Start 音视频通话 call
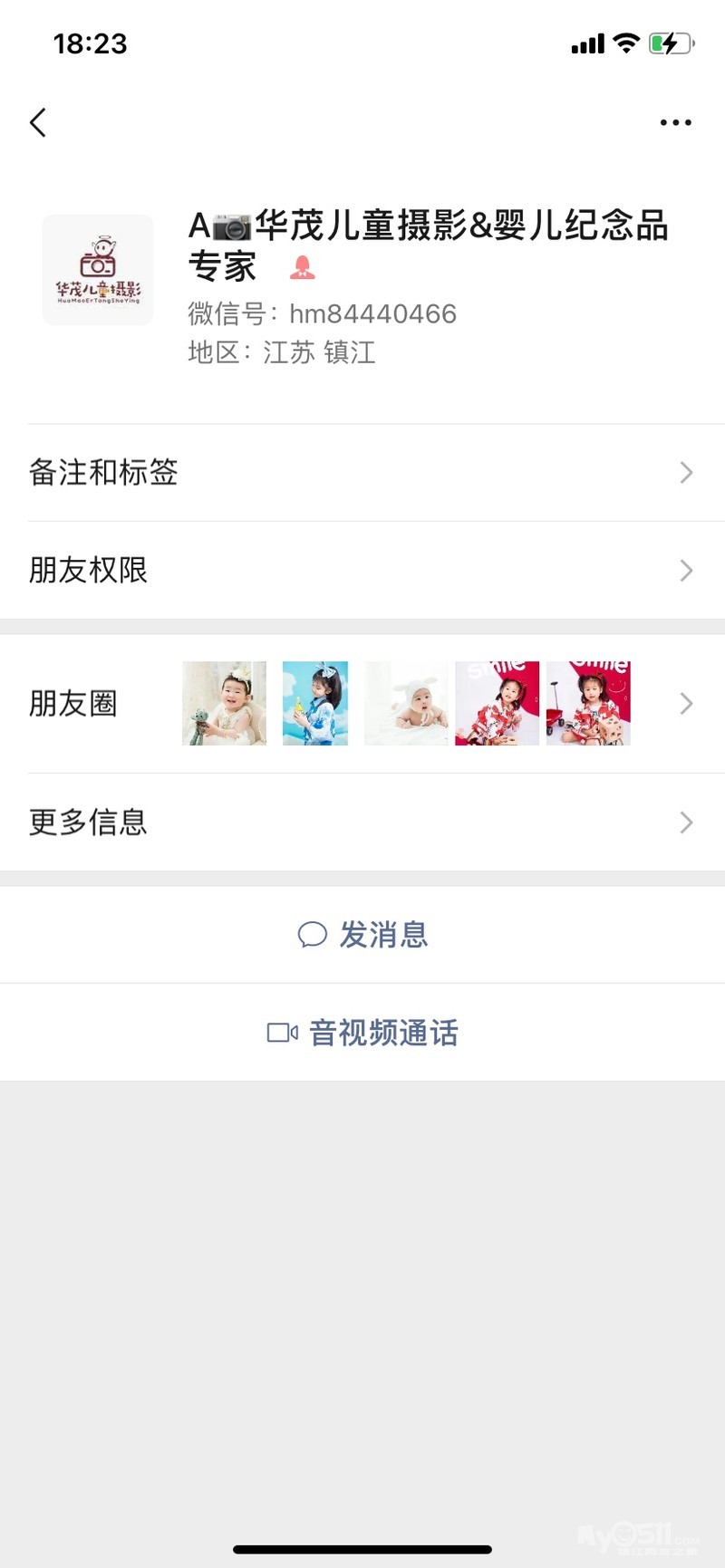 [363, 1033]
